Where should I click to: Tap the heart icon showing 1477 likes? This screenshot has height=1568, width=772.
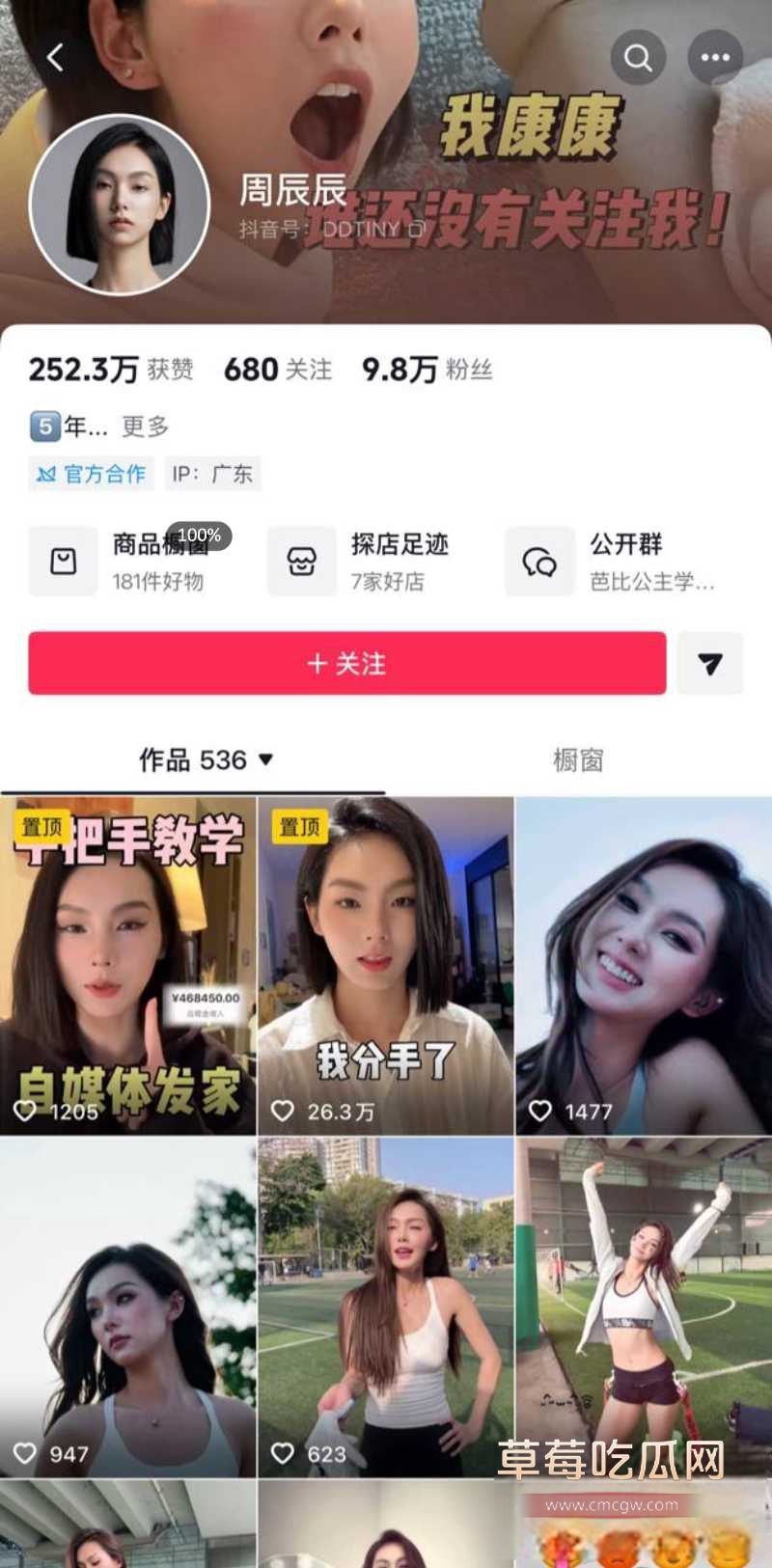(x=540, y=1110)
